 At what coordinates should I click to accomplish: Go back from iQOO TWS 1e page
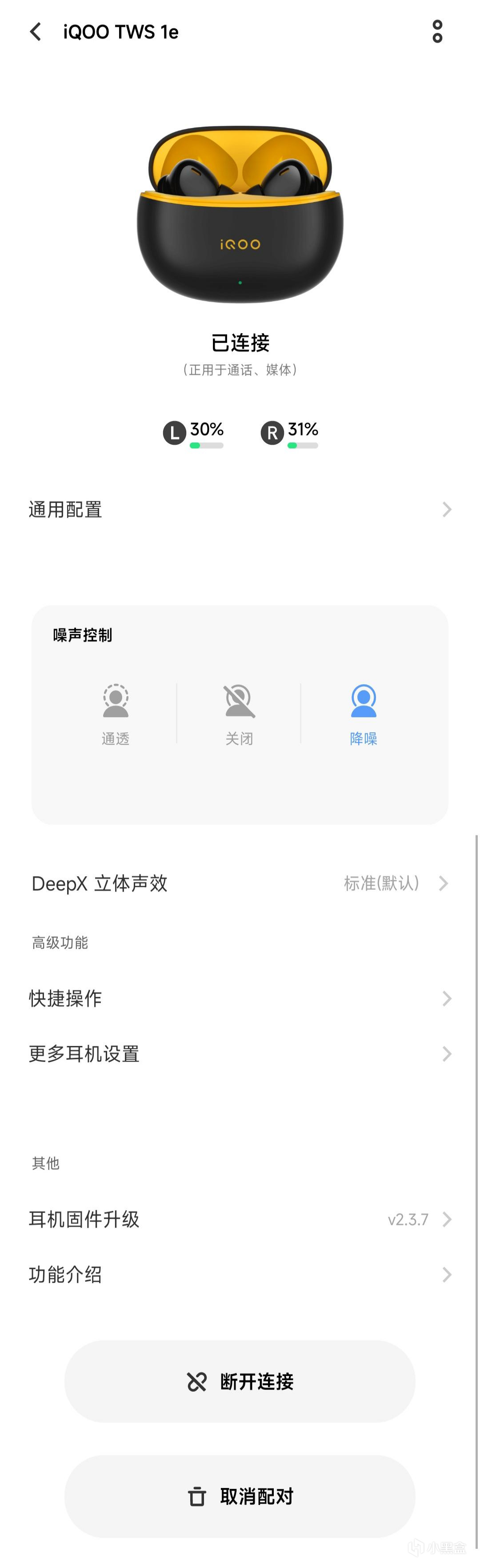36,32
